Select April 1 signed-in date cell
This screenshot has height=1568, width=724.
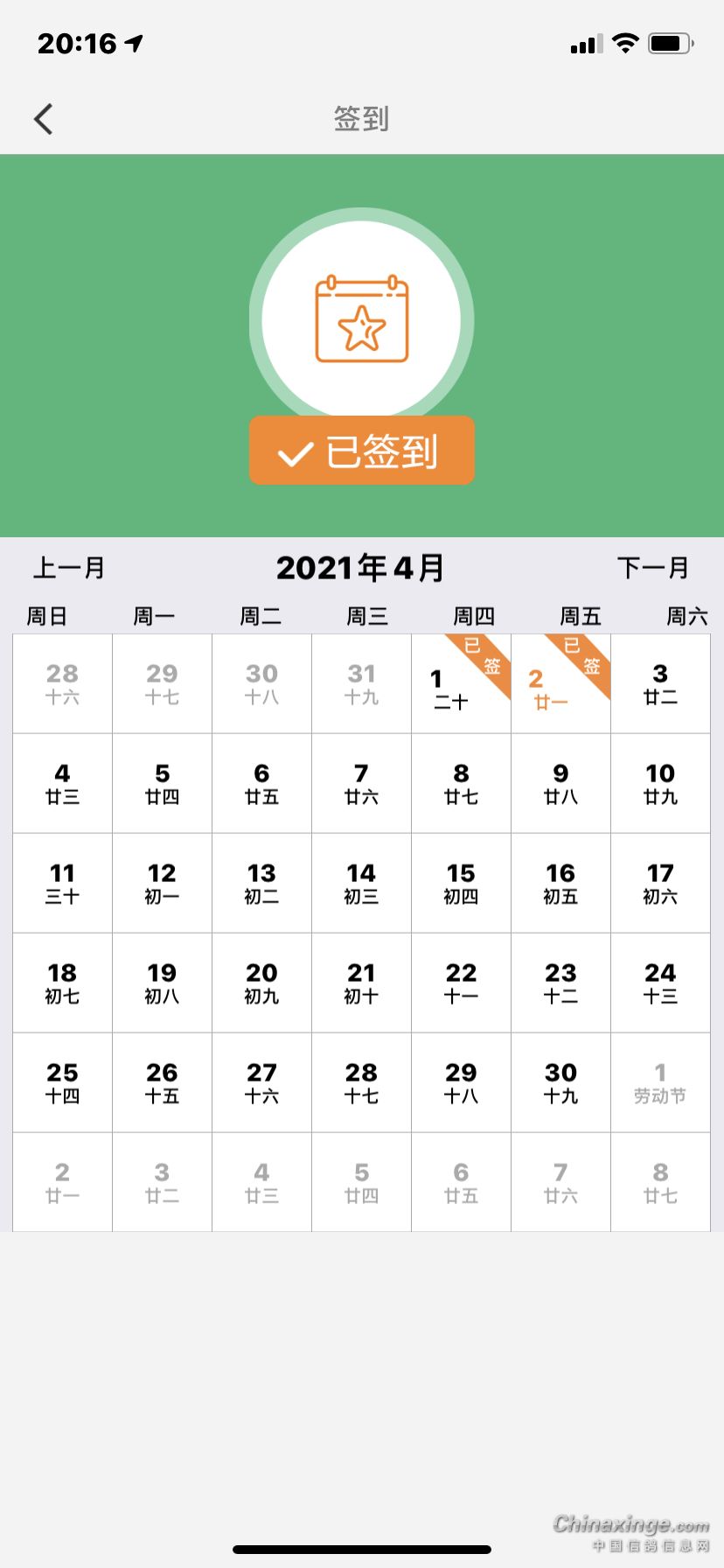point(460,684)
